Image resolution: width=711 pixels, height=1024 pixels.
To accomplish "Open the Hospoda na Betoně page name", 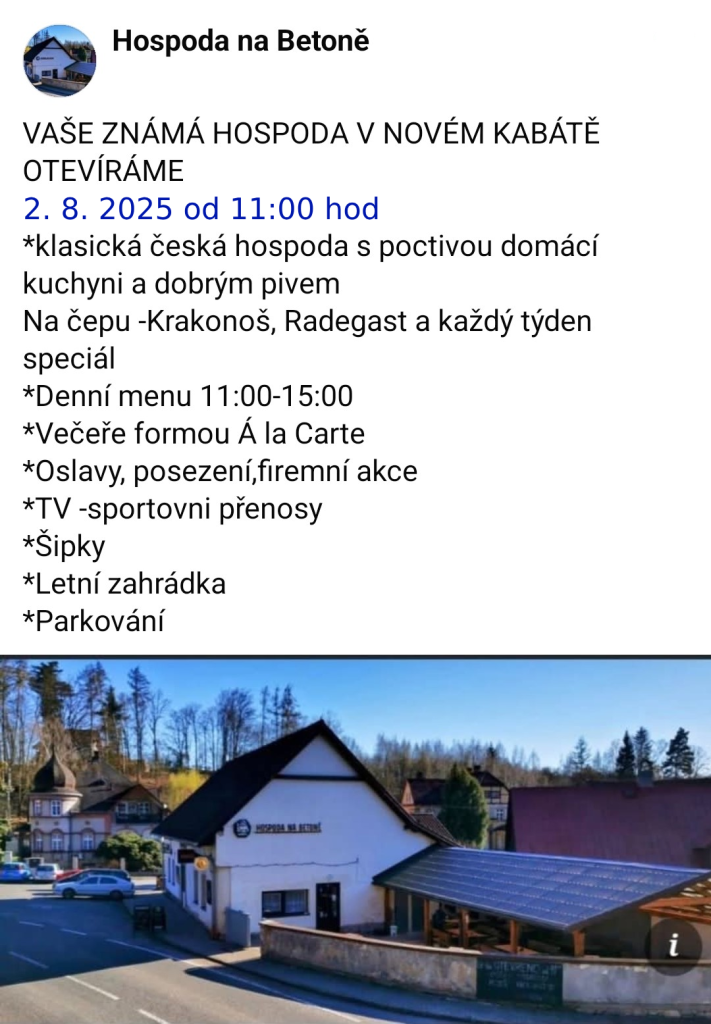I will 240,41.
